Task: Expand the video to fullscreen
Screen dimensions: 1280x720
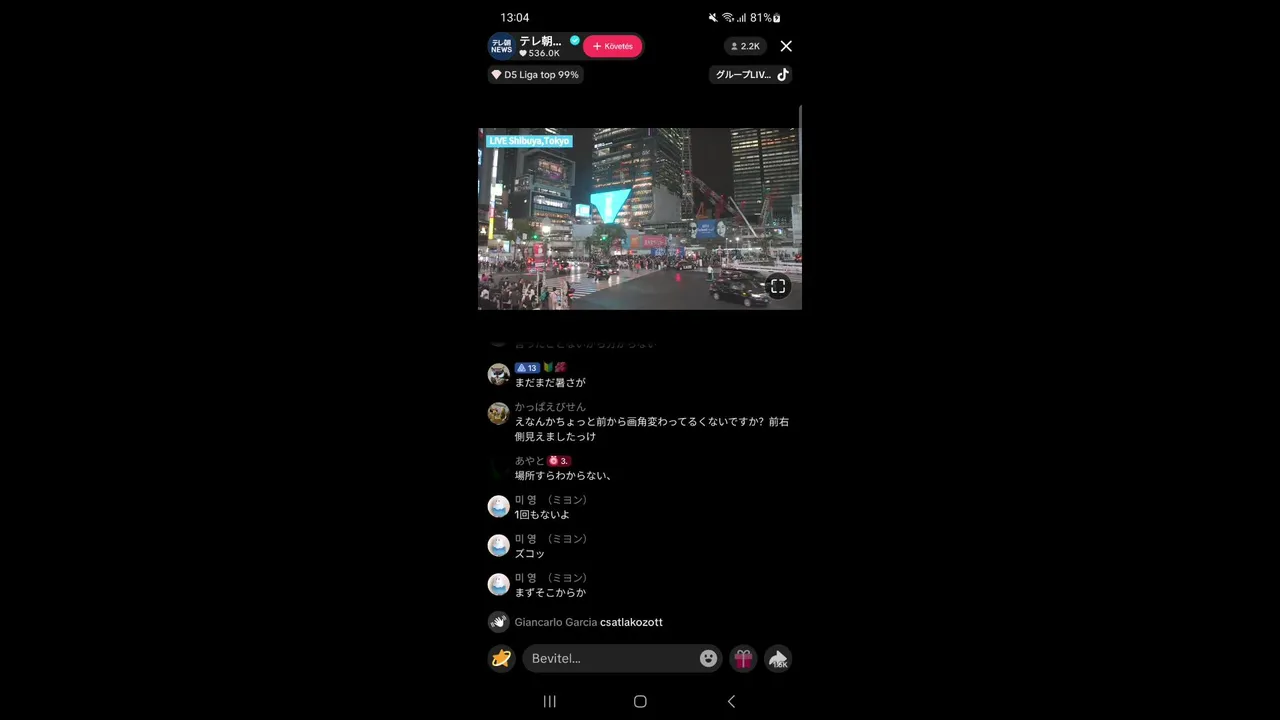Action: [x=778, y=287]
